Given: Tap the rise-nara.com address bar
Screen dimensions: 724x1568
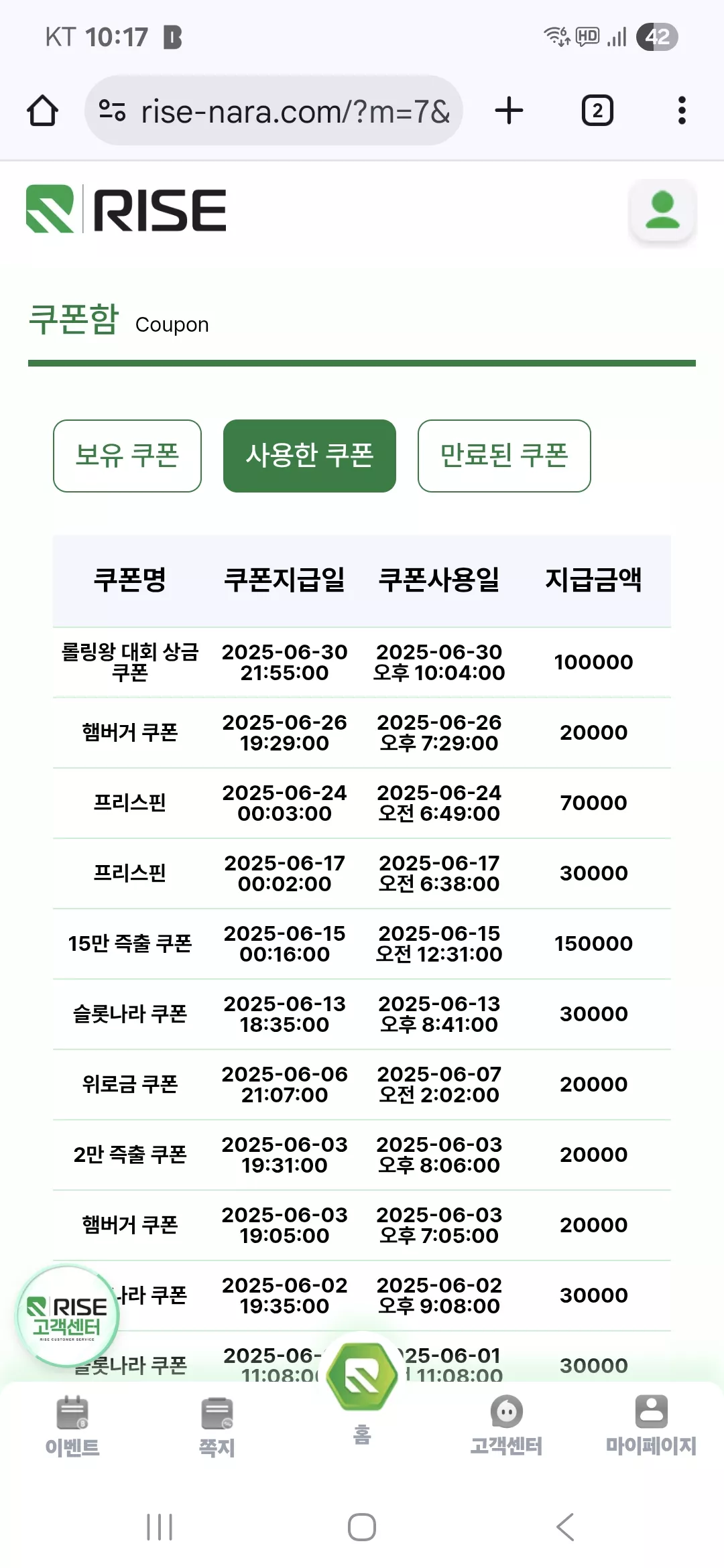Looking at the screenshot, I should [x=274, y=111].
